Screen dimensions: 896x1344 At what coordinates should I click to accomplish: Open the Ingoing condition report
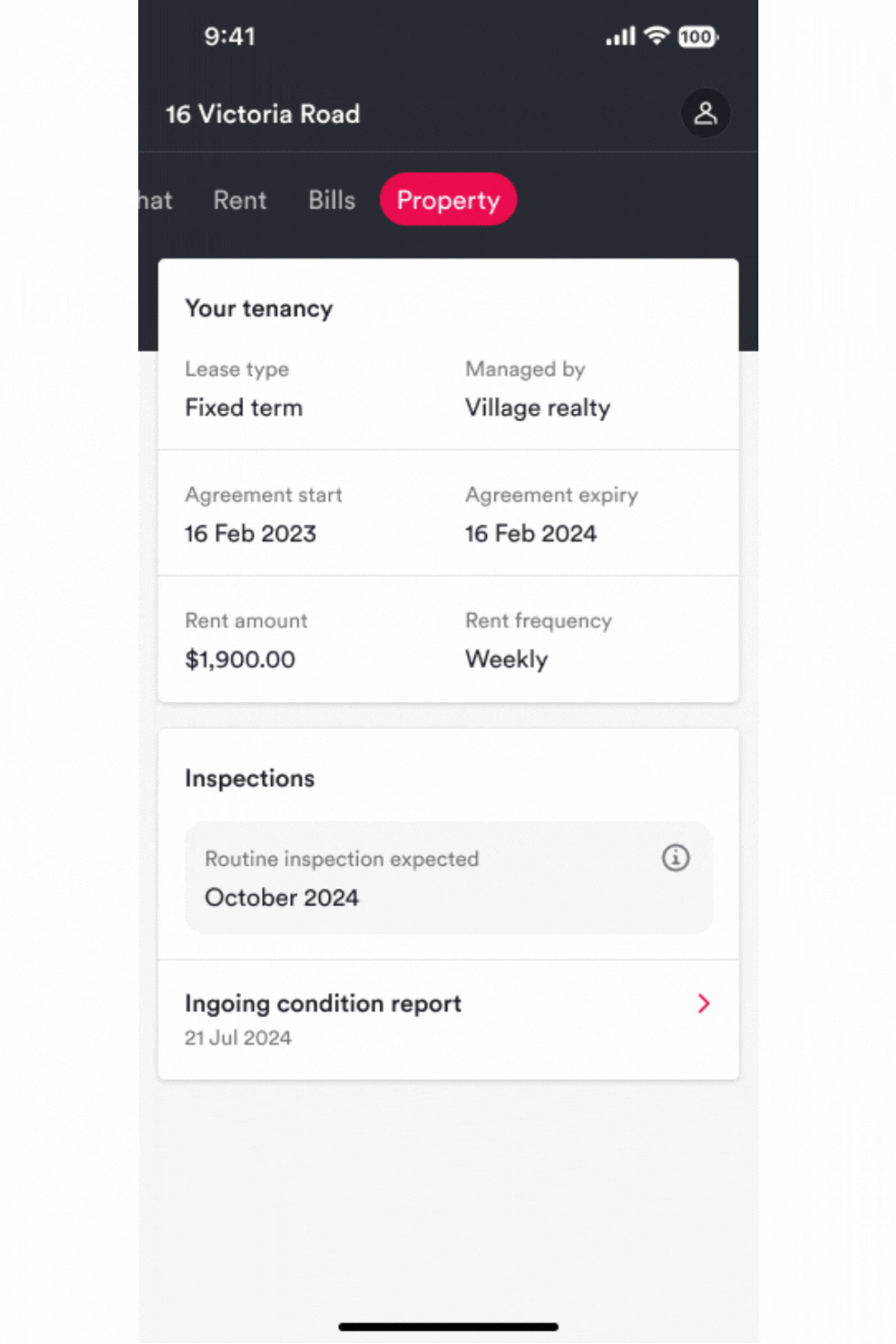tap(448, 1019)
